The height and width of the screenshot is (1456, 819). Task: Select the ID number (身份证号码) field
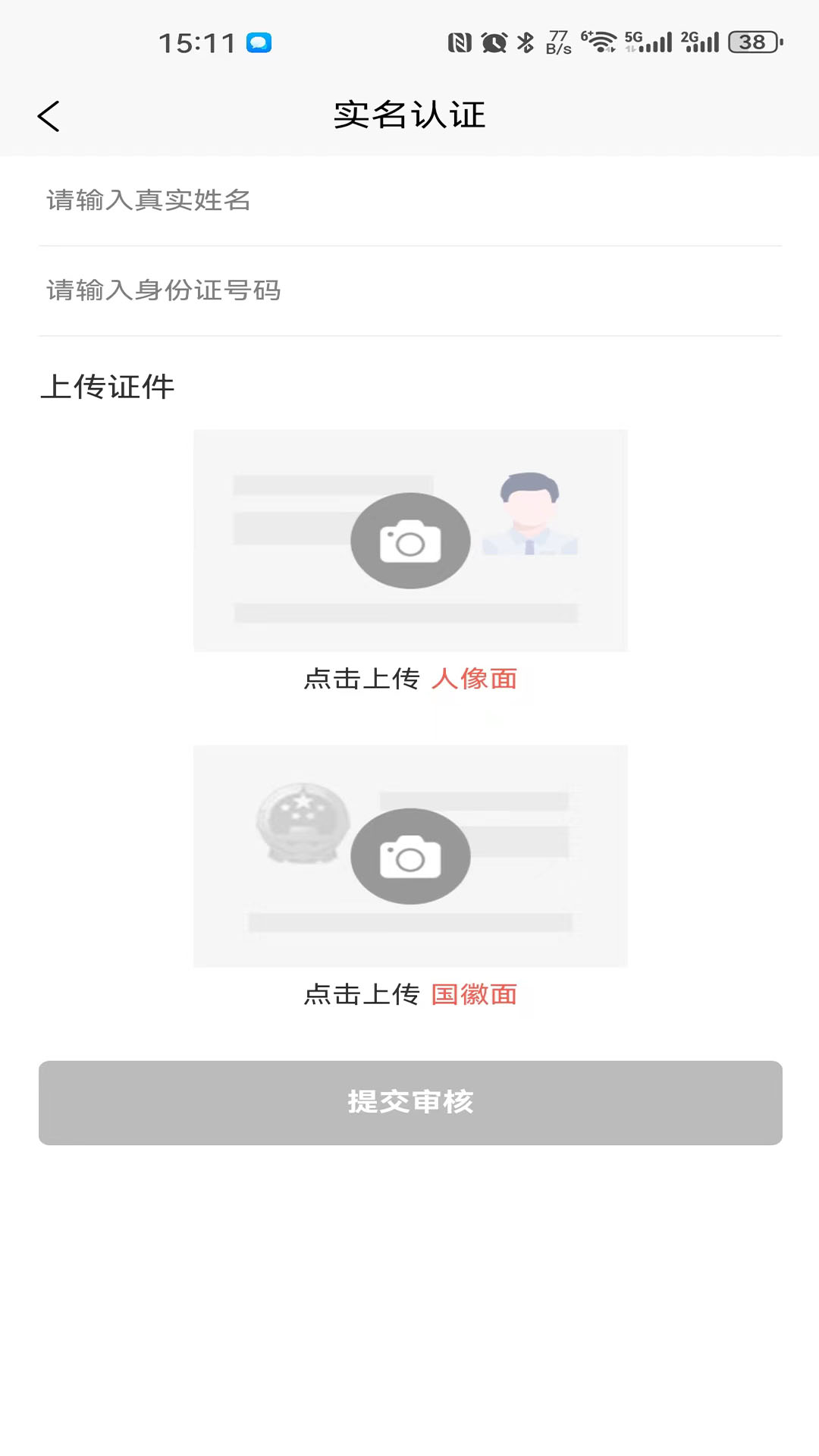click(x=409, y=290)
